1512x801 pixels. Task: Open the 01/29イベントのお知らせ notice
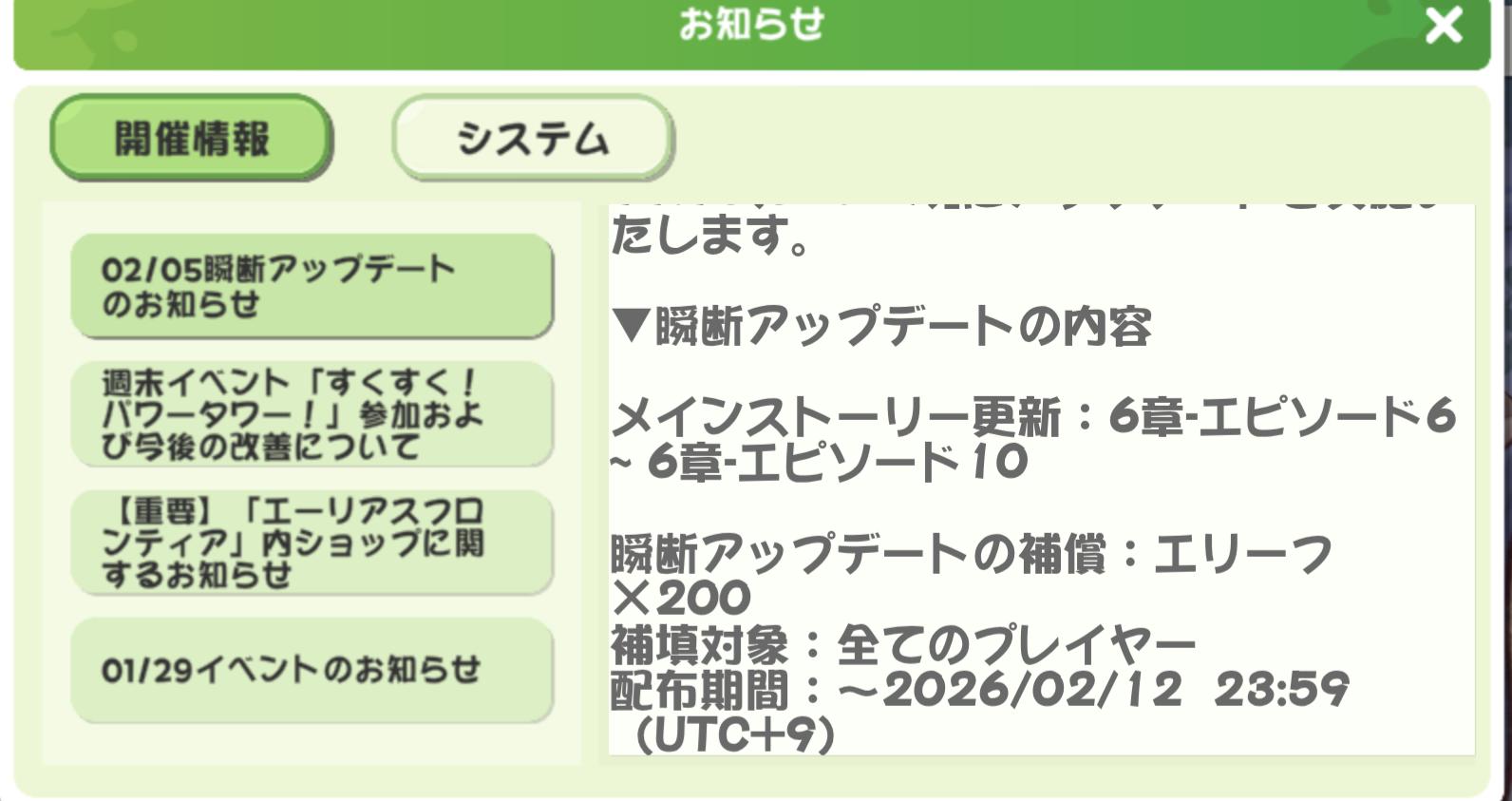coord(312,670)
